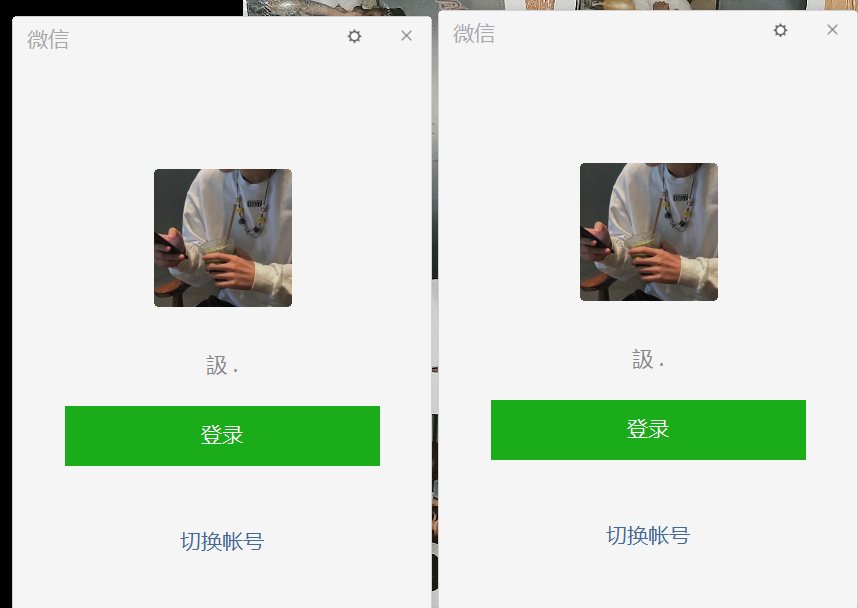Viewport: 858px width, 608px height.
Task: Select 切换帐号 in the right WeChat window
Action: (x=648, y=536)
